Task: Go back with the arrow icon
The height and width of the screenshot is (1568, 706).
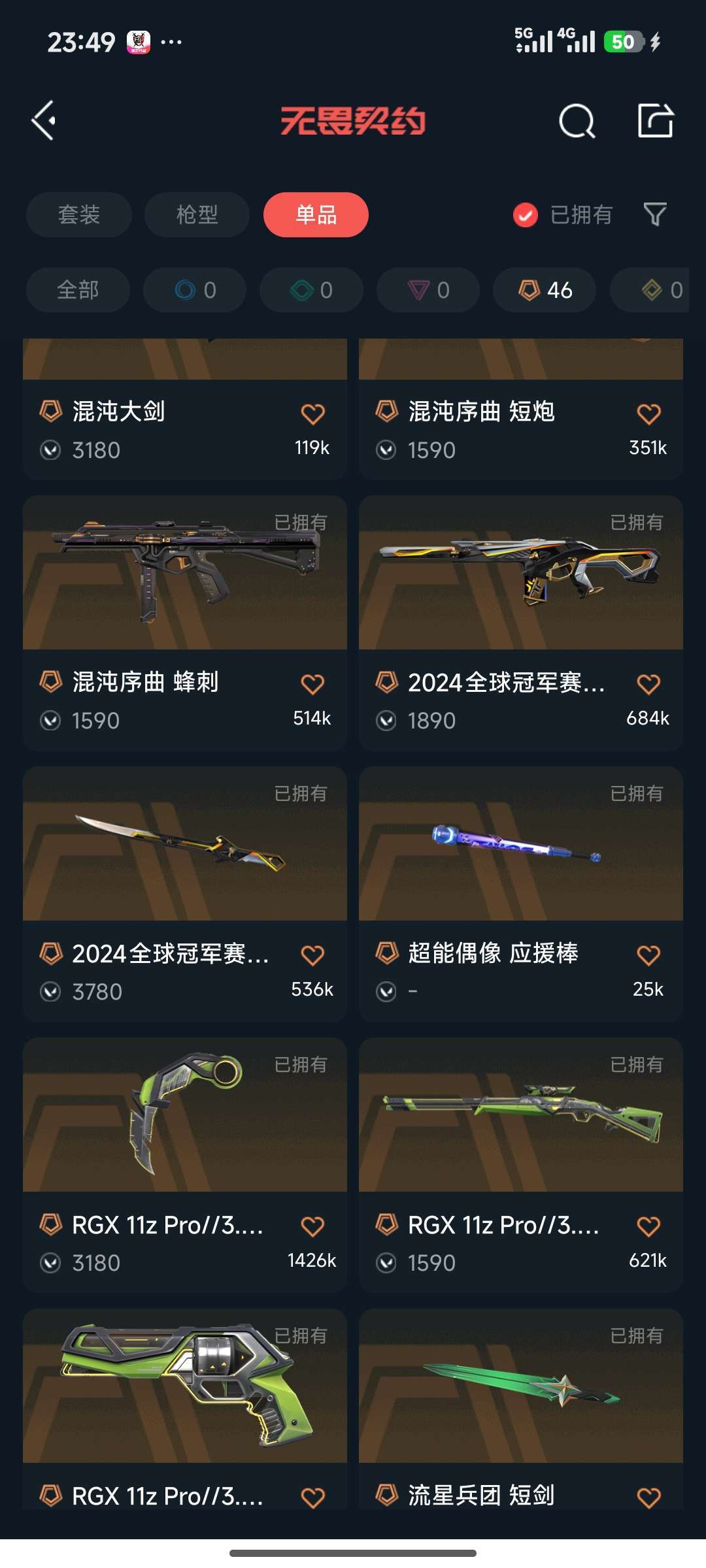Action: tap(43, 121)
